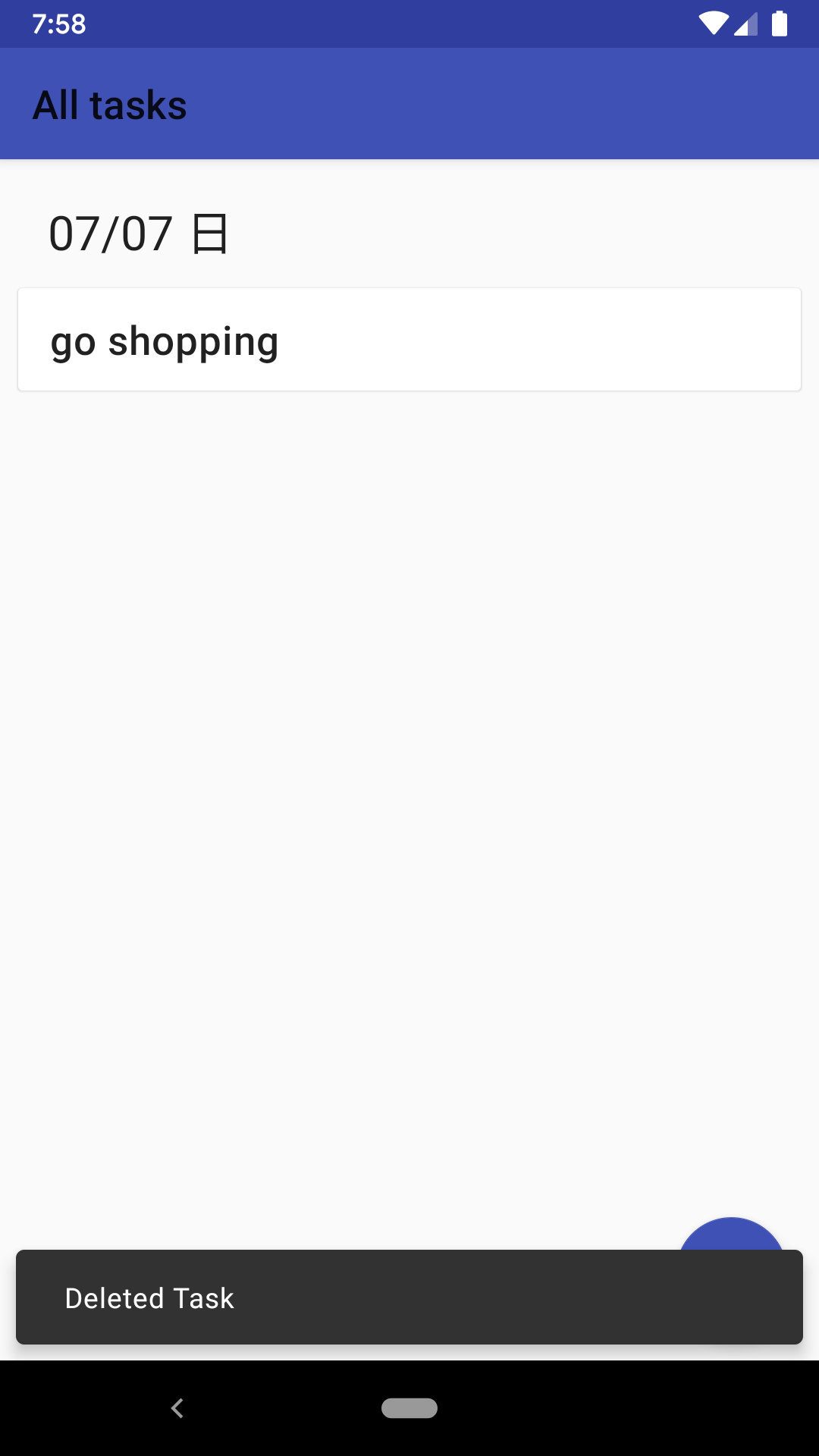Tap the battery indicator icon
Image resolution: width=819 pixels, height=1456 pixels.
pos(780,24)
